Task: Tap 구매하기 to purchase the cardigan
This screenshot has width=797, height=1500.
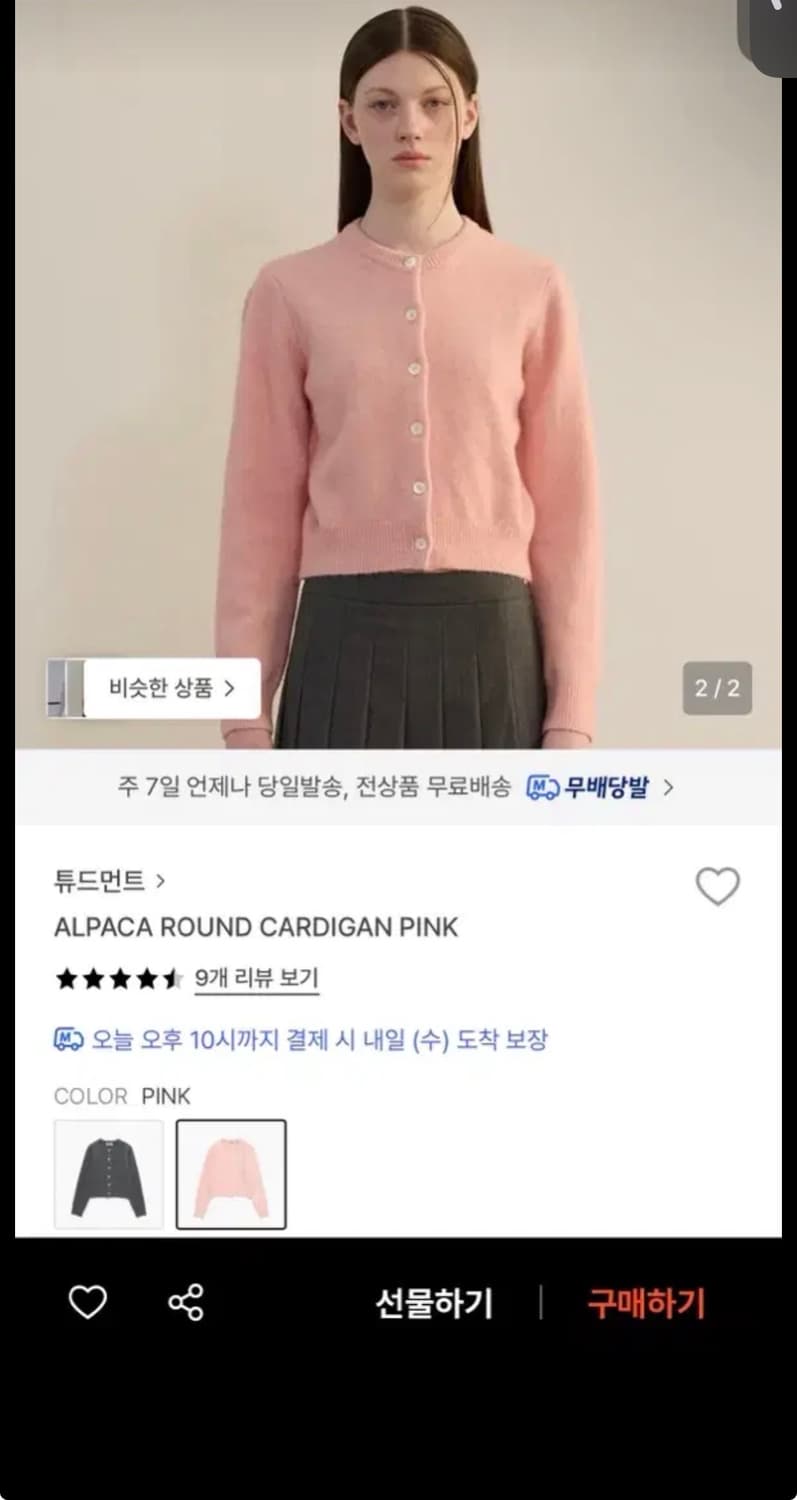Action: pyautogui.click(x=644, y=1303)
